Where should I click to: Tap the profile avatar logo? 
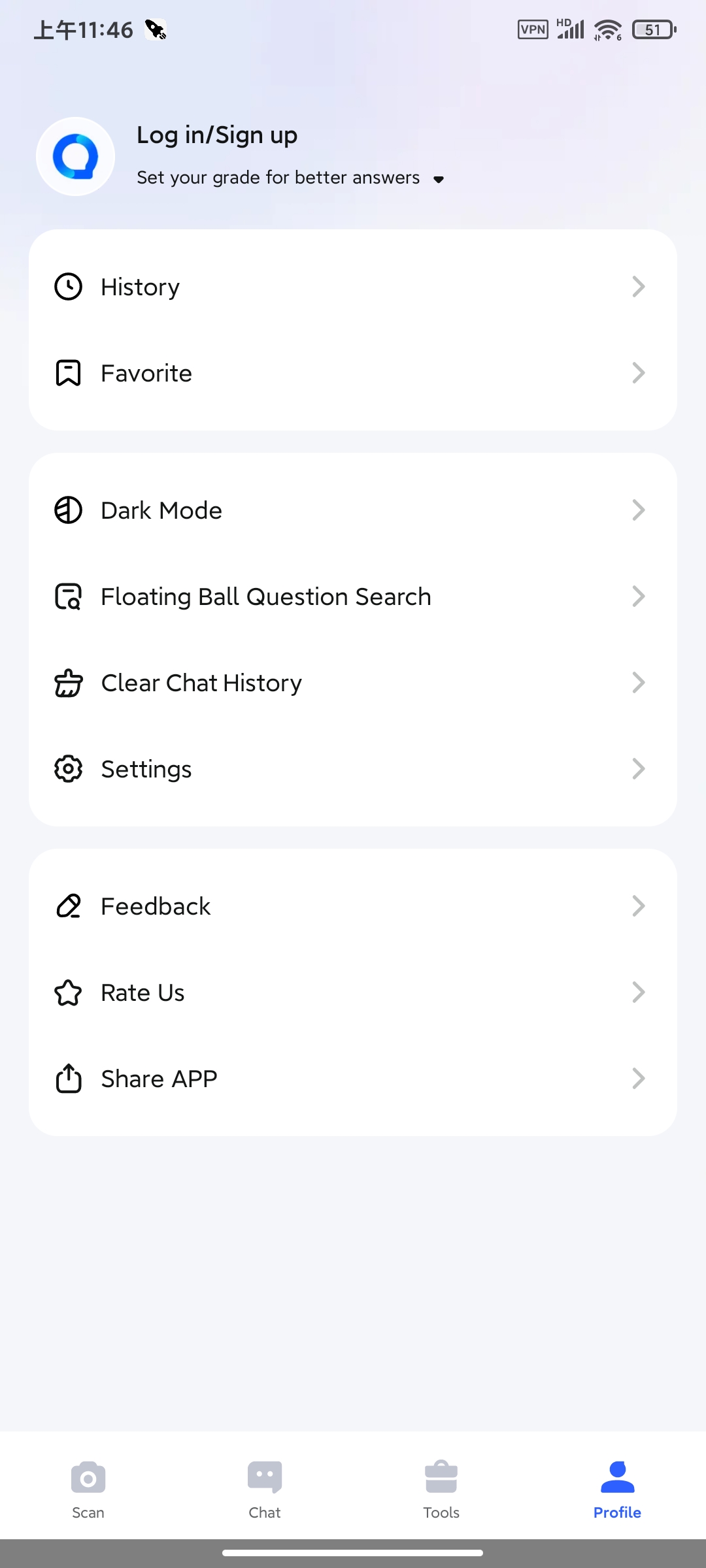pyautogui.click(x=76, y=157)
